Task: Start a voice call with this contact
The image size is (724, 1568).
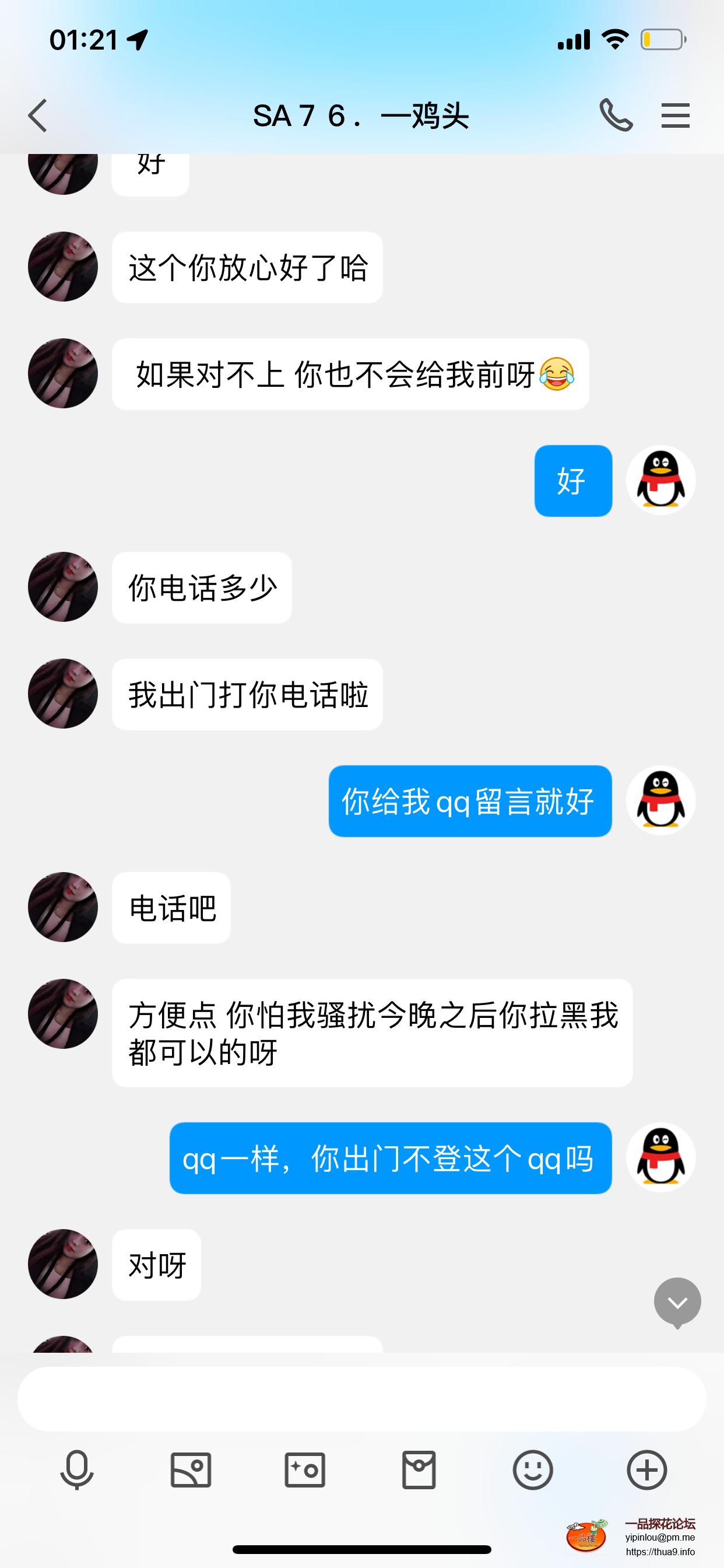Action: click(x=616, y=115)
